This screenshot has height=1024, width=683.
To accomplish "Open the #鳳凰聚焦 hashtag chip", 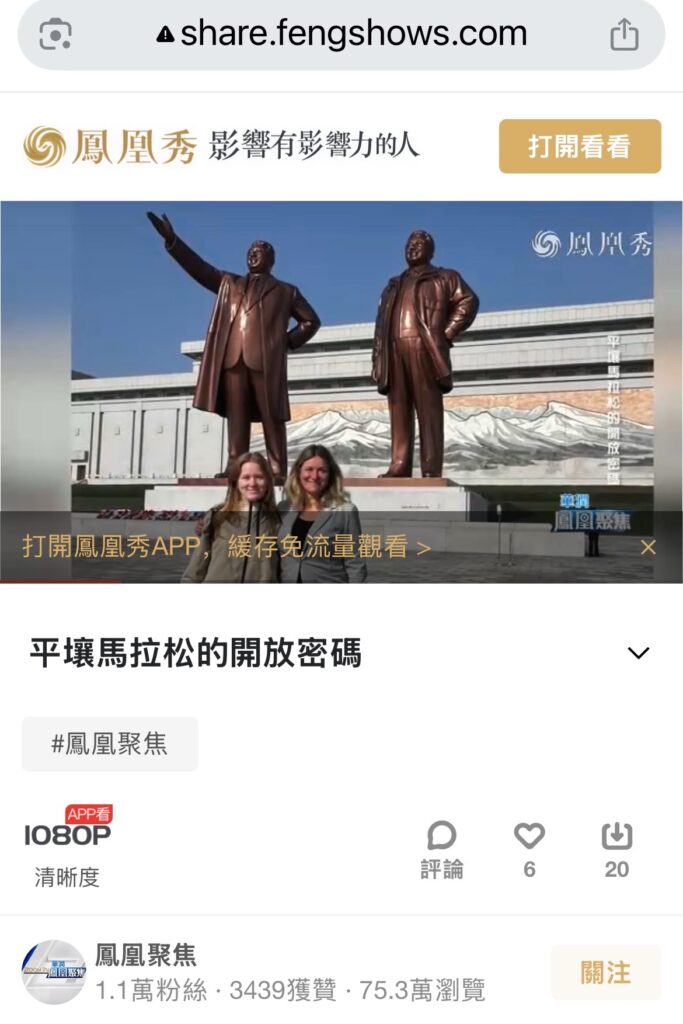I will click(110, 744).
